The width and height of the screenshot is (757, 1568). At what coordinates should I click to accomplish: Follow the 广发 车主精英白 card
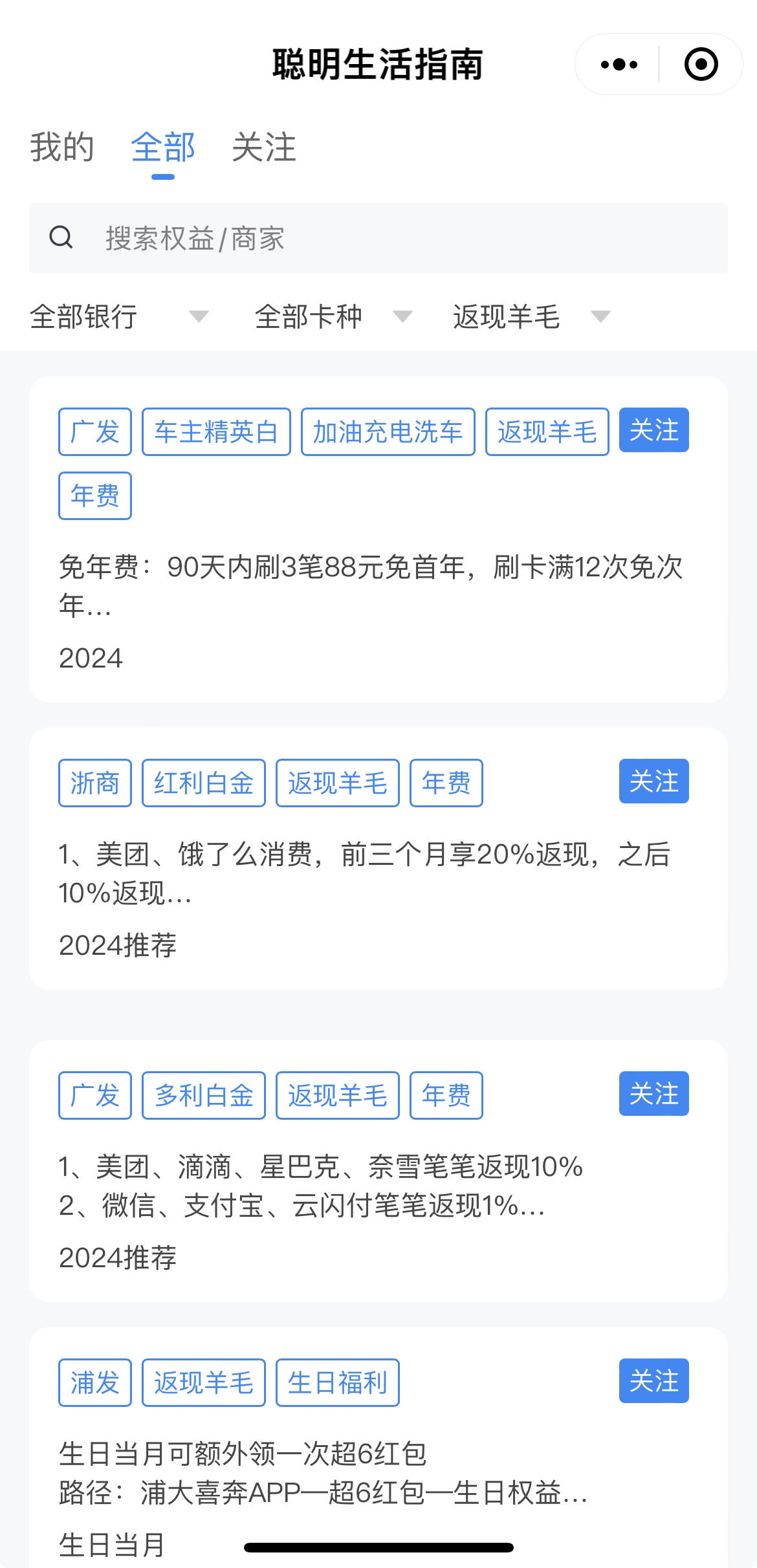653,430
